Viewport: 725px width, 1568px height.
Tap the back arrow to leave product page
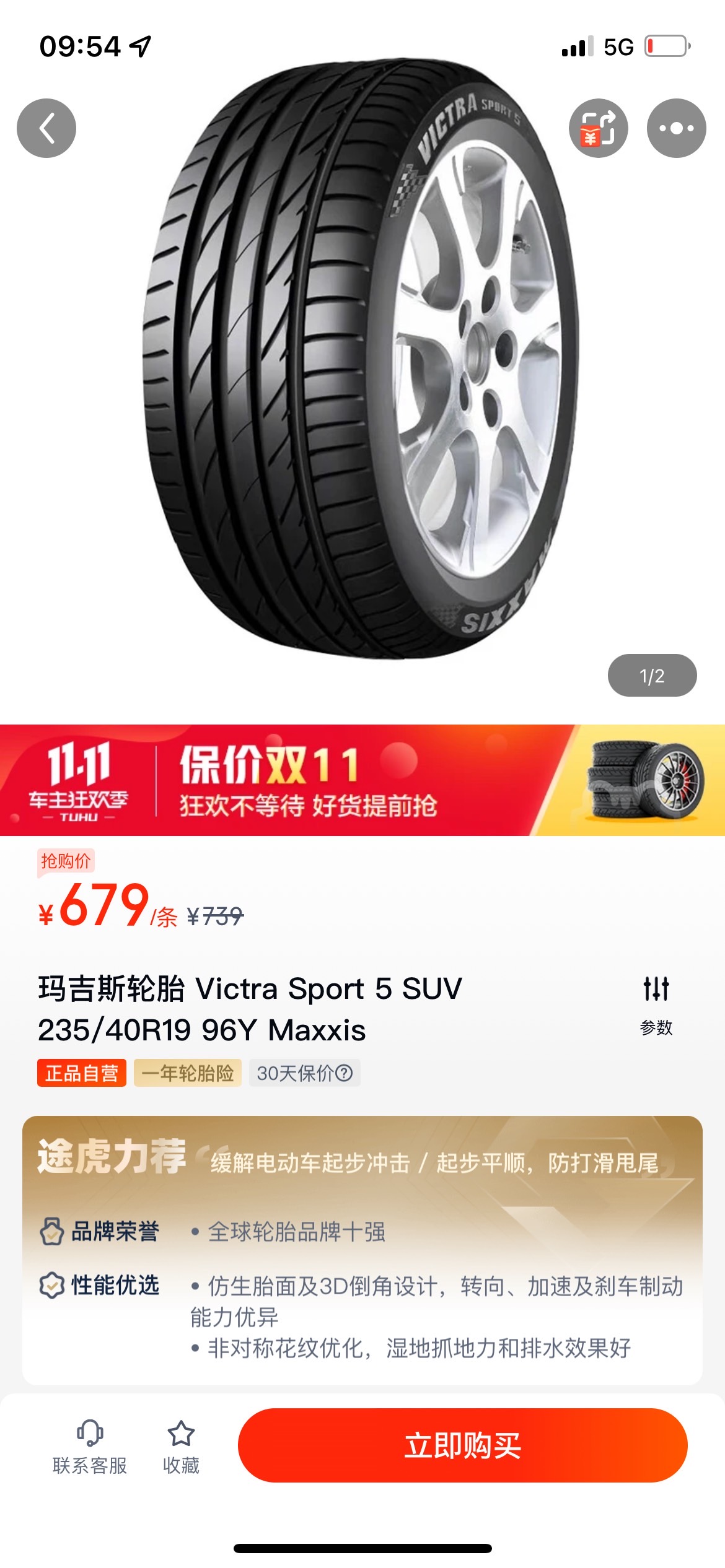(46, 128)
